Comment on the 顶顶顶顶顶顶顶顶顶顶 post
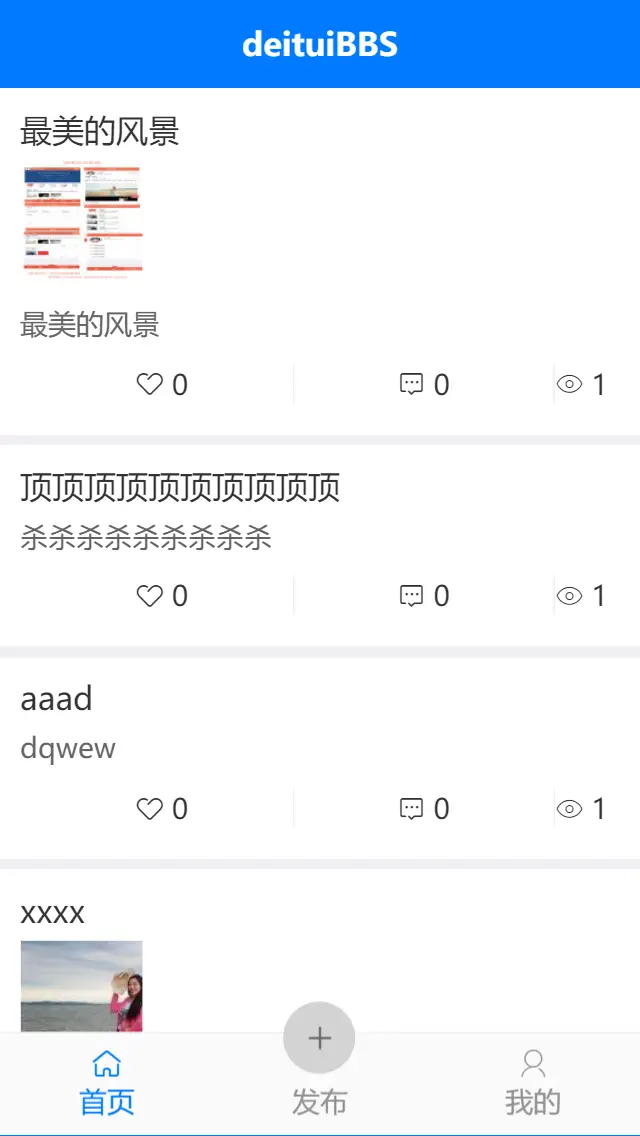640x1136 pixels. (x=424, y=596)
